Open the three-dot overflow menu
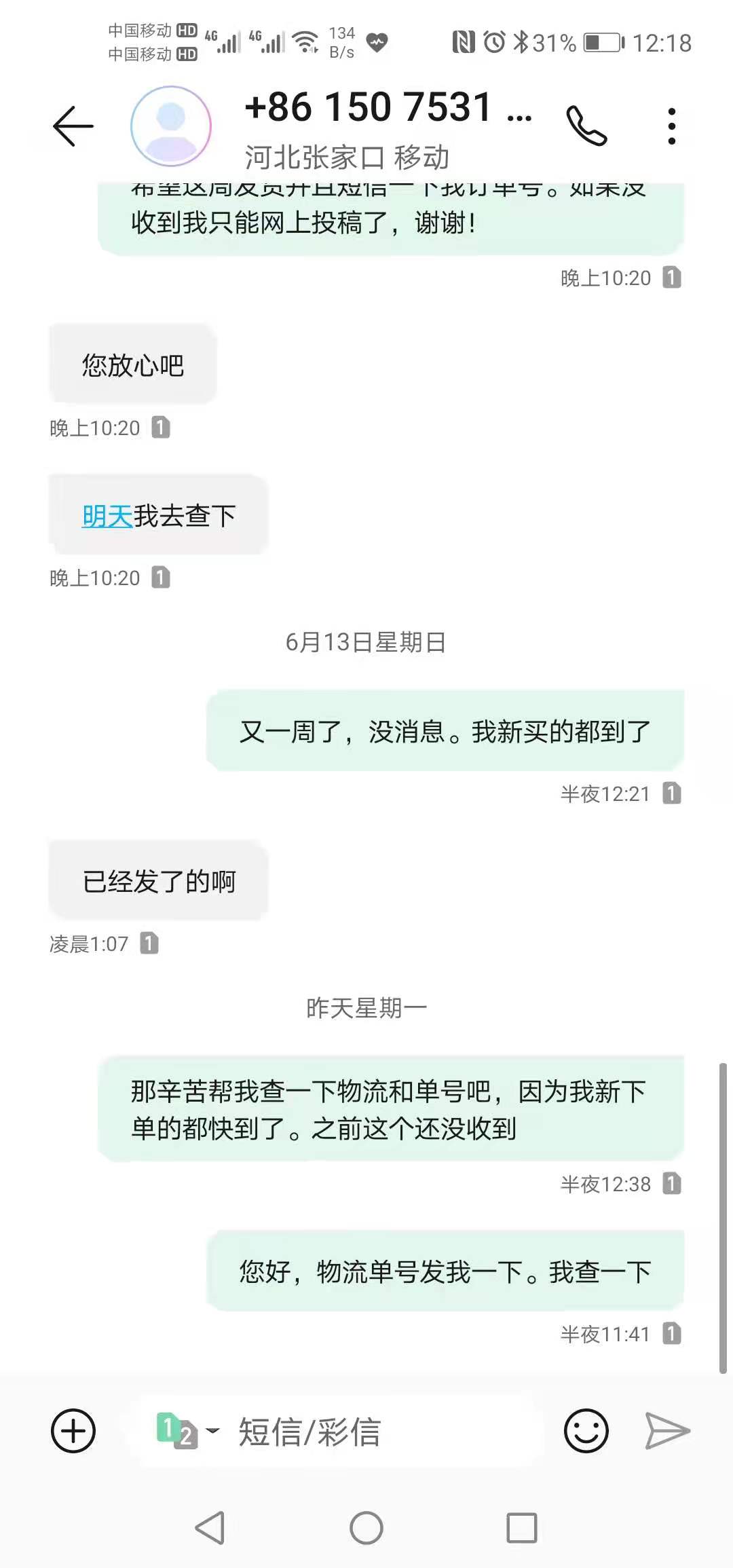 (671, 126)
